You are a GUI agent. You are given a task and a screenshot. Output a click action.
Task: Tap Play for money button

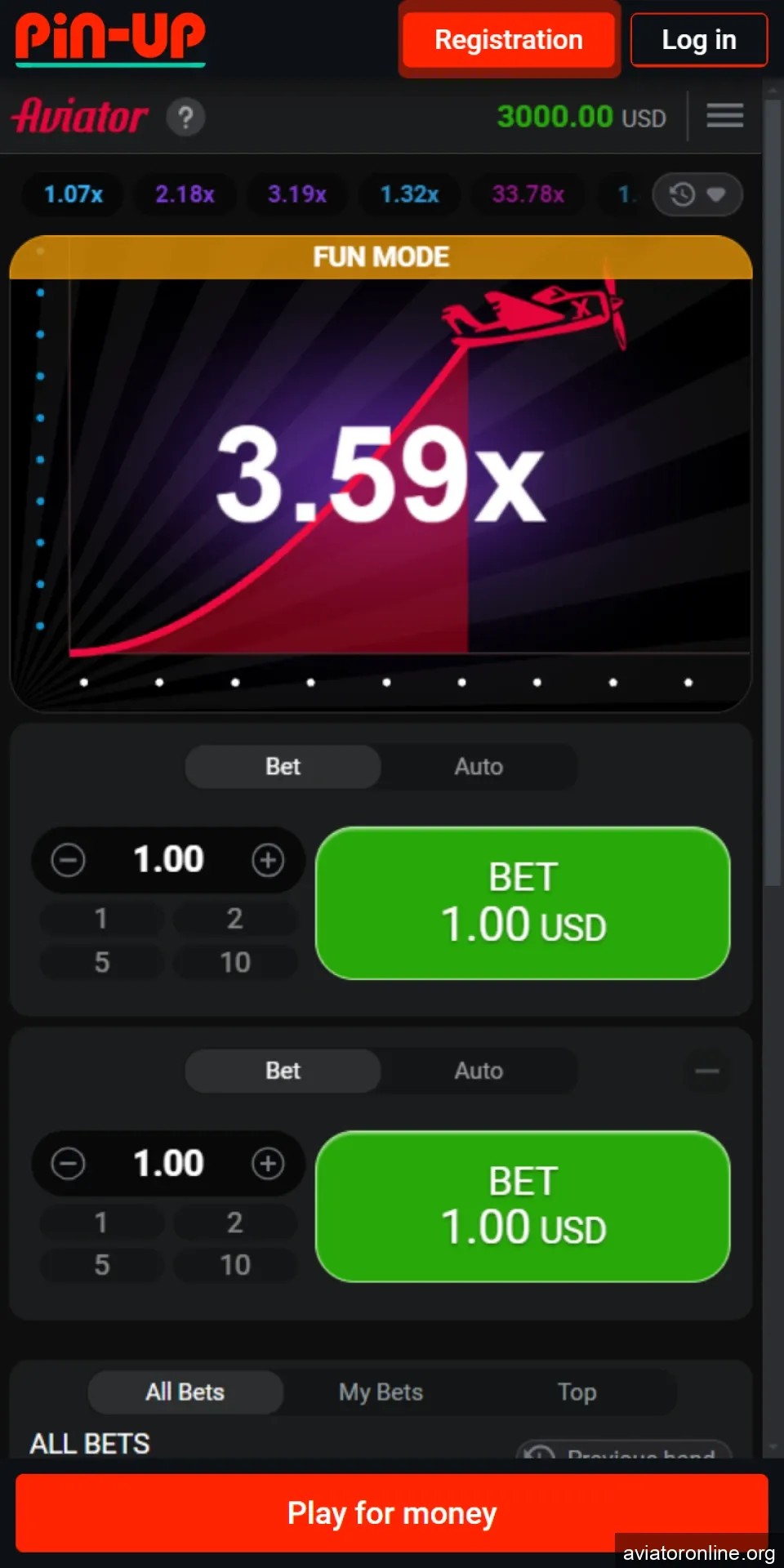click(392, 1513)
